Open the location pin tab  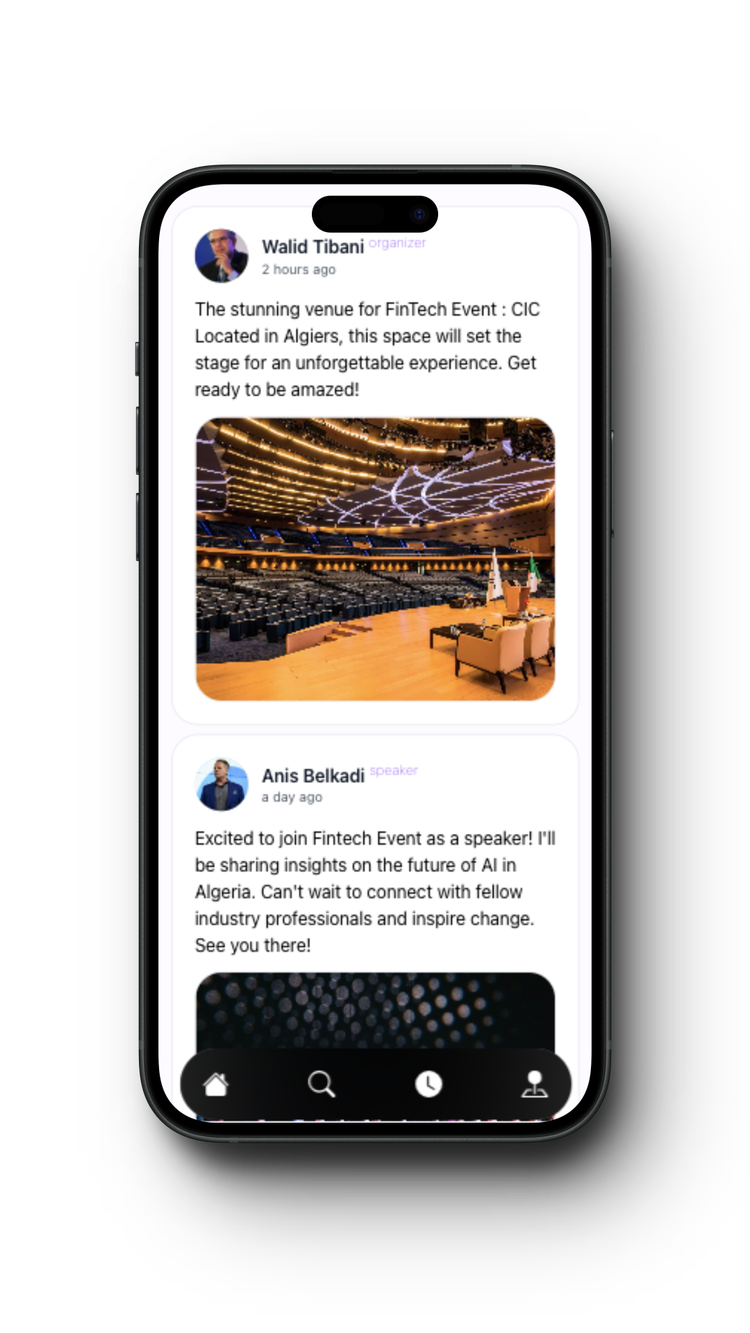(x=535, y=1085)
